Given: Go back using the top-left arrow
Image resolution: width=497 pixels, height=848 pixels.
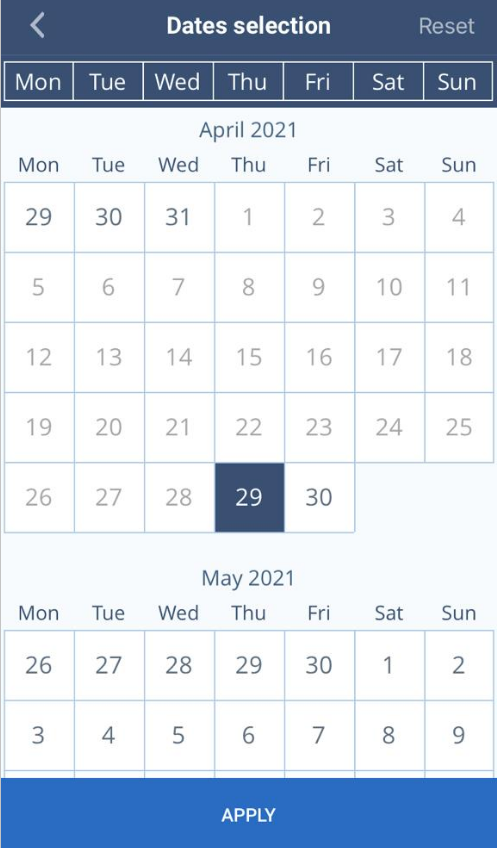Looking at the screenshot, I should coord(37,25).
